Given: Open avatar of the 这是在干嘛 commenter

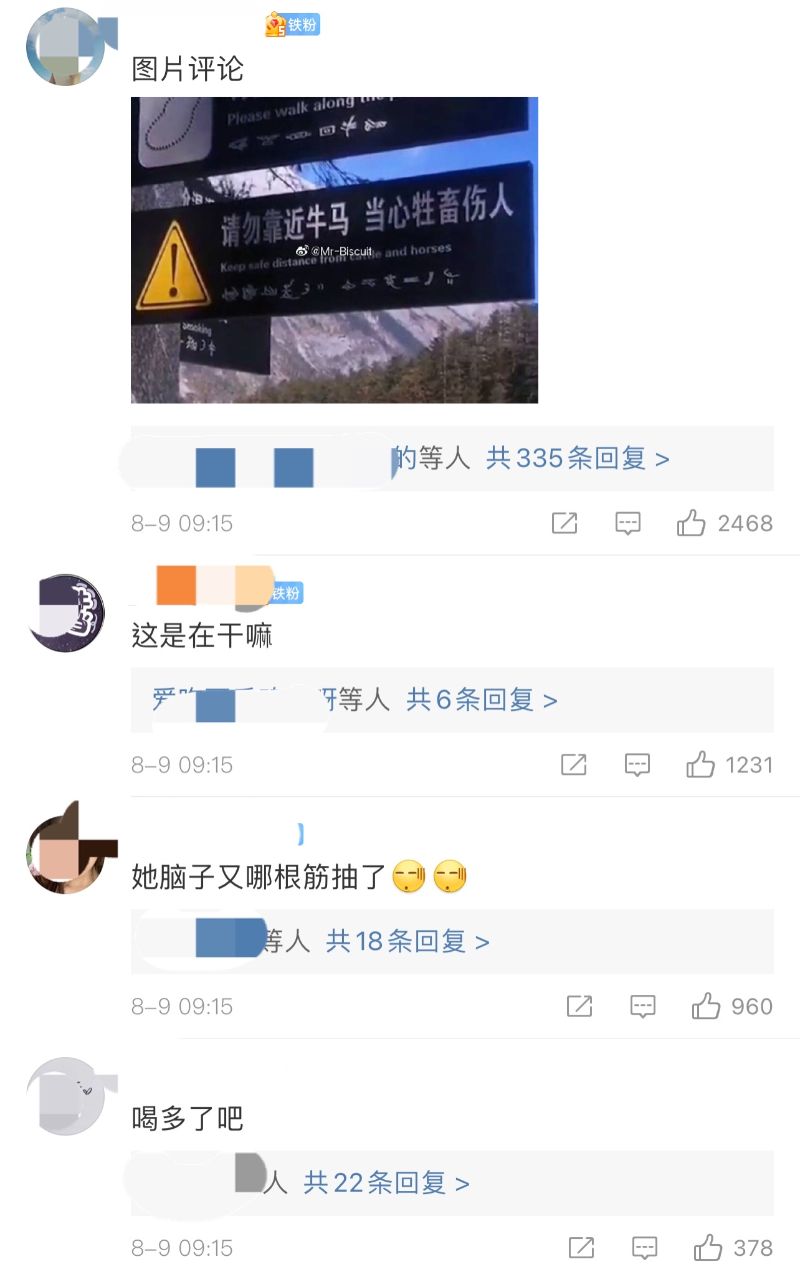Looking at the screenshot, I should [x=66, y=613].
